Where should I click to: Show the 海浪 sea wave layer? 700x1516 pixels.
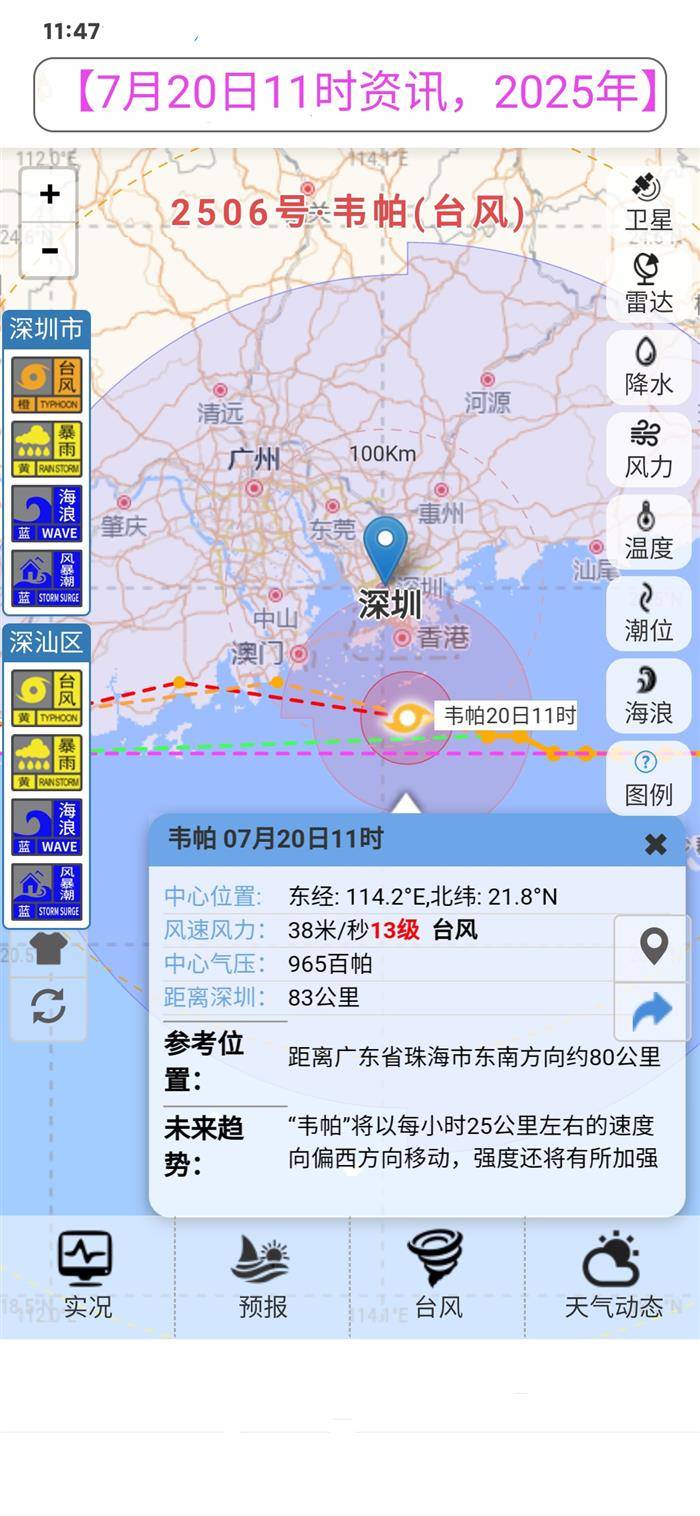648,696
